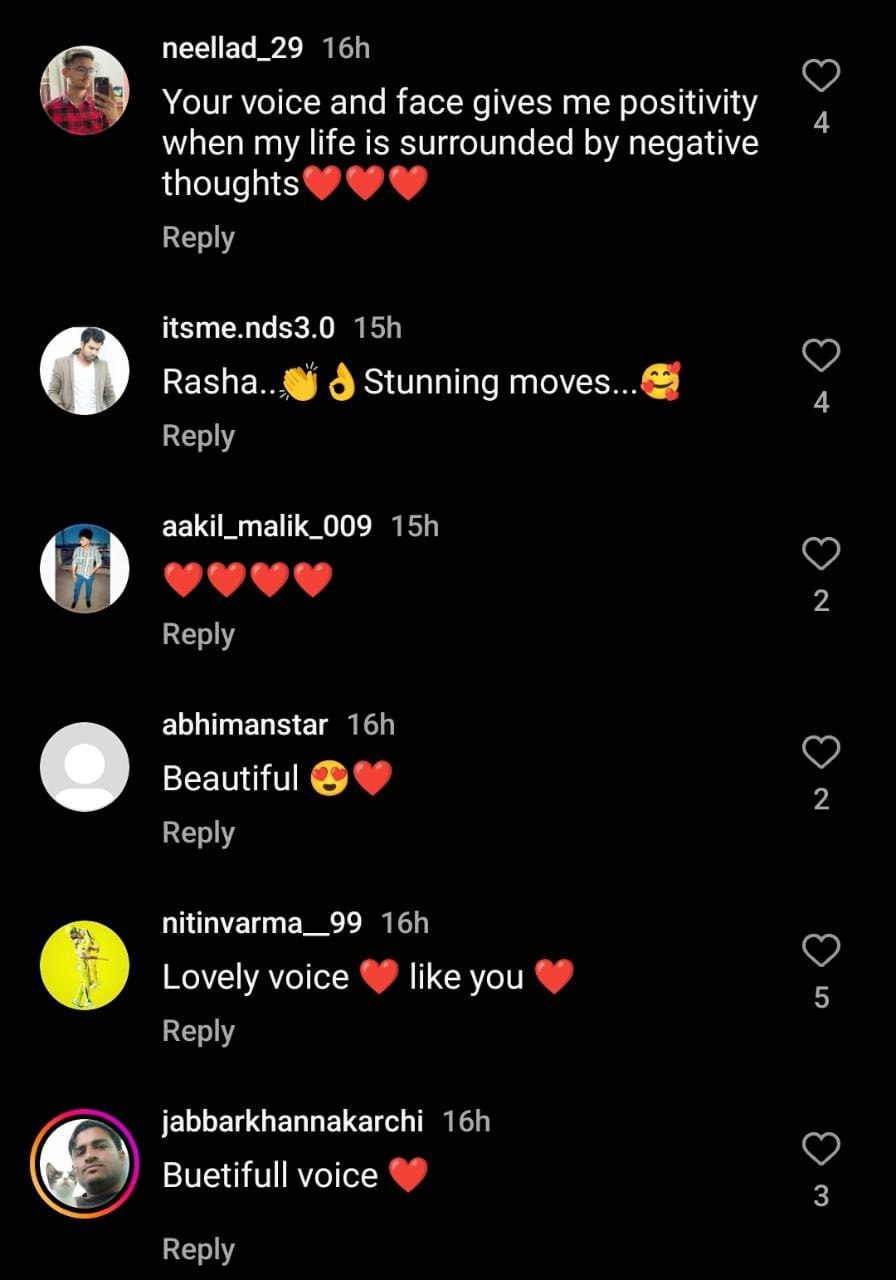Reply to aakil_malik_009

(198, 634)
